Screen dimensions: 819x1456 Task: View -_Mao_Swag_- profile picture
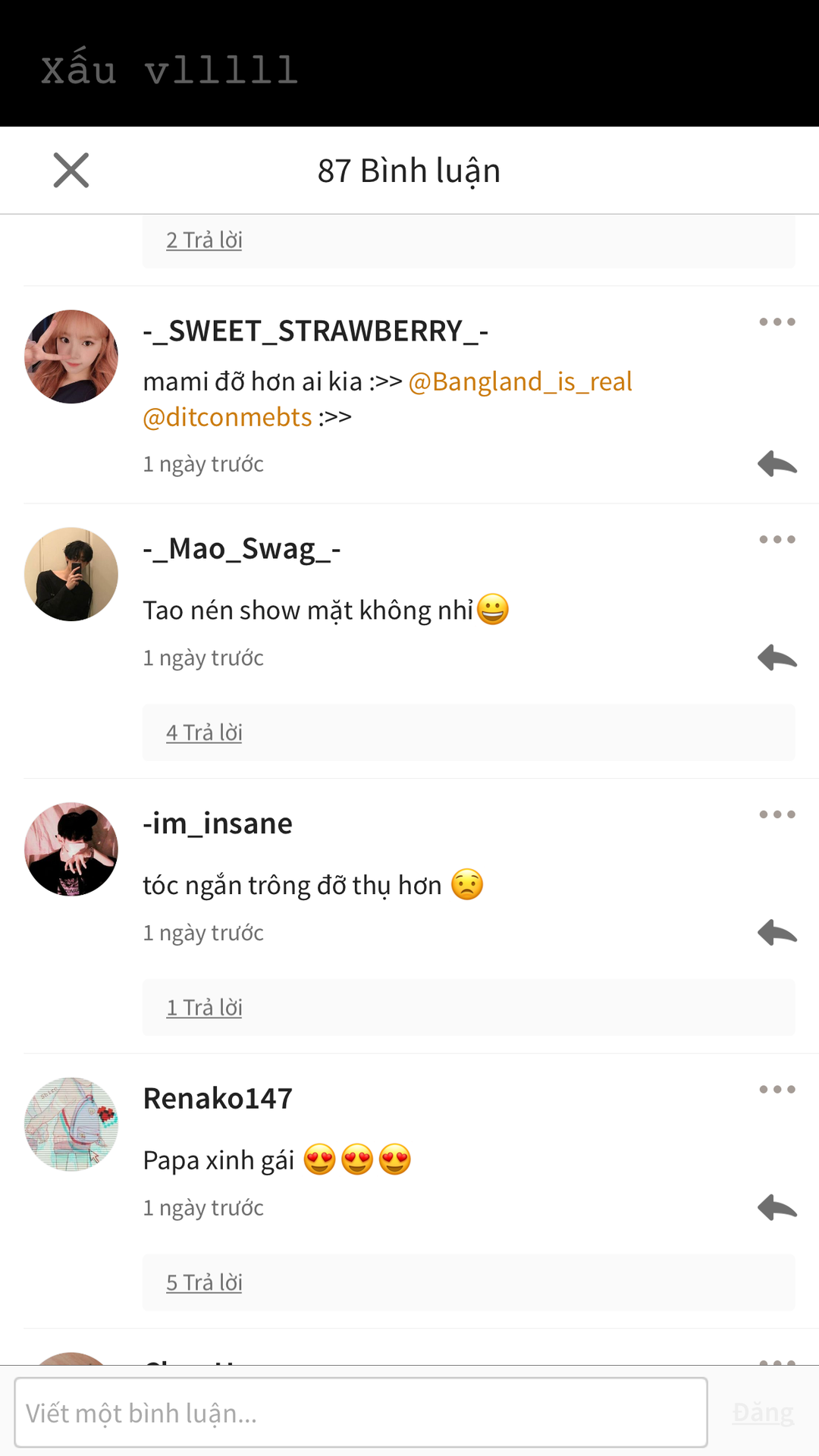[x=71, y=574]
